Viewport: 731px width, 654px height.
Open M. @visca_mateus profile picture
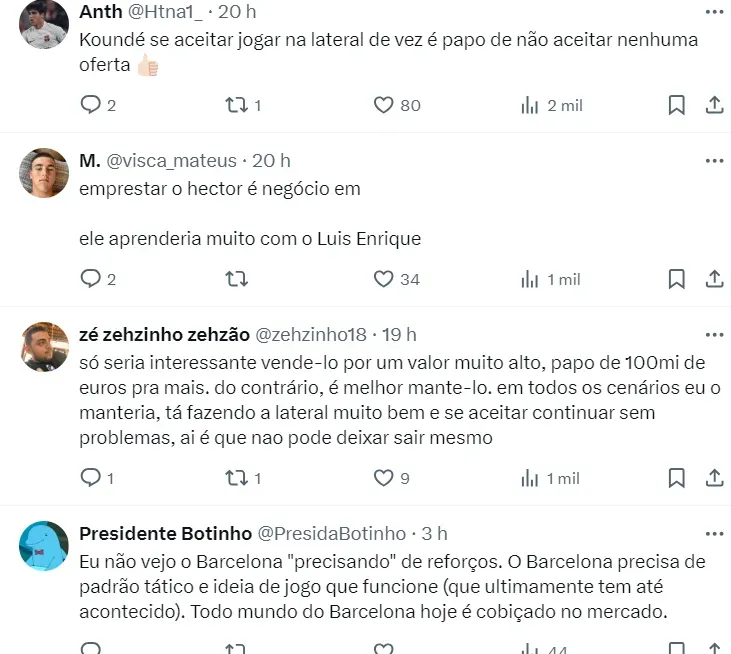[44, 173]
